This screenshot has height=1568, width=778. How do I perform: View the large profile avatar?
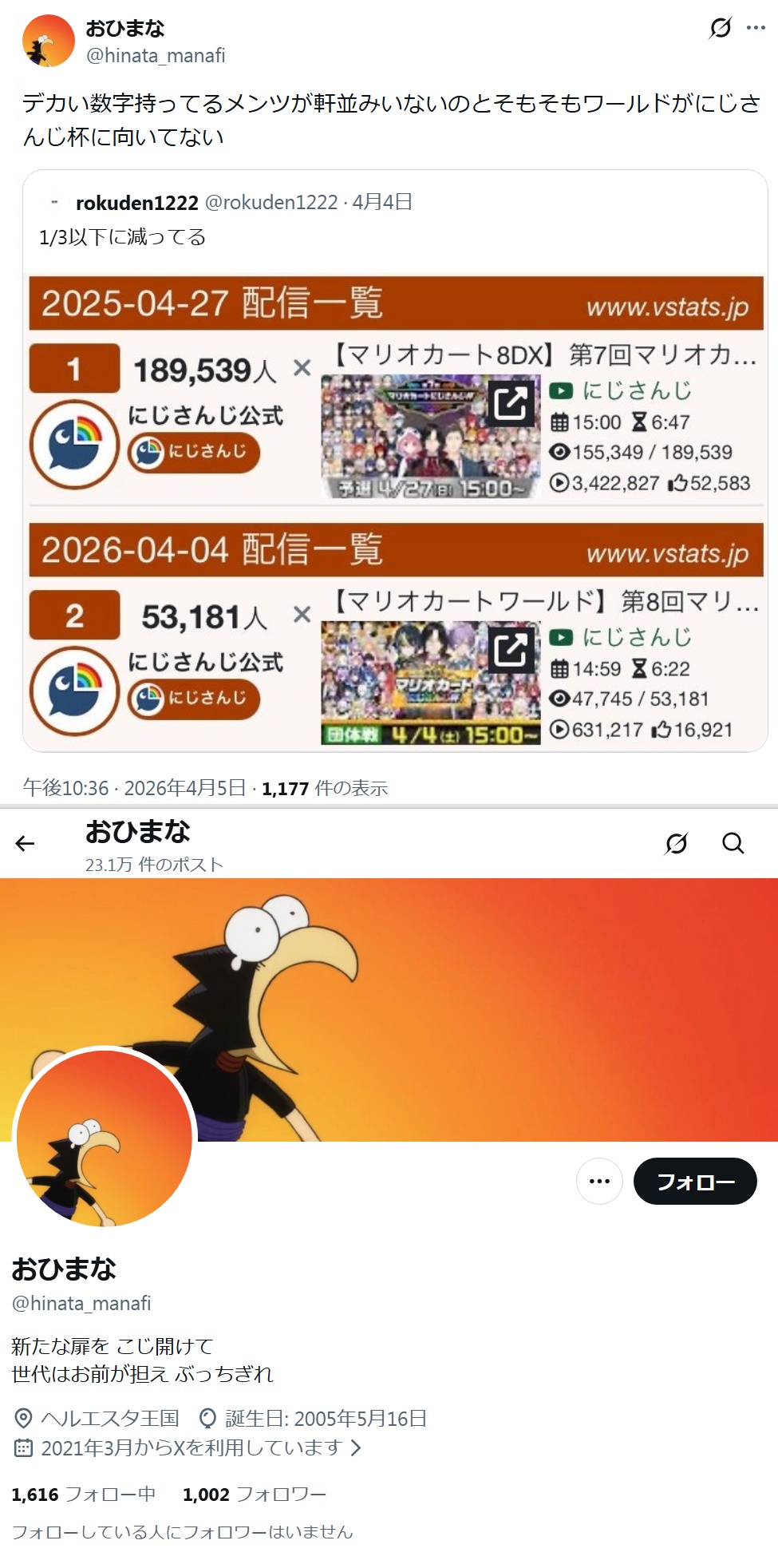[x=105, y=1138]
